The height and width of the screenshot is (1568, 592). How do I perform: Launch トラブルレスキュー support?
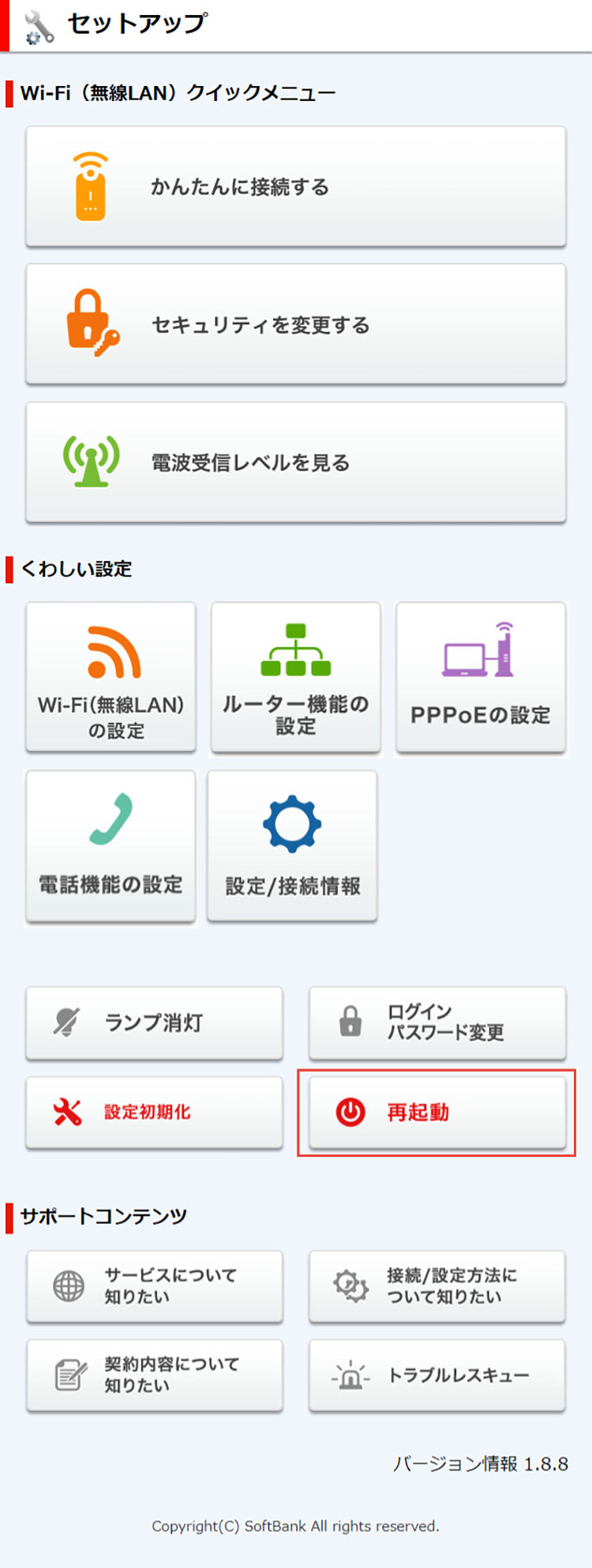click(x=437, y=1375)
